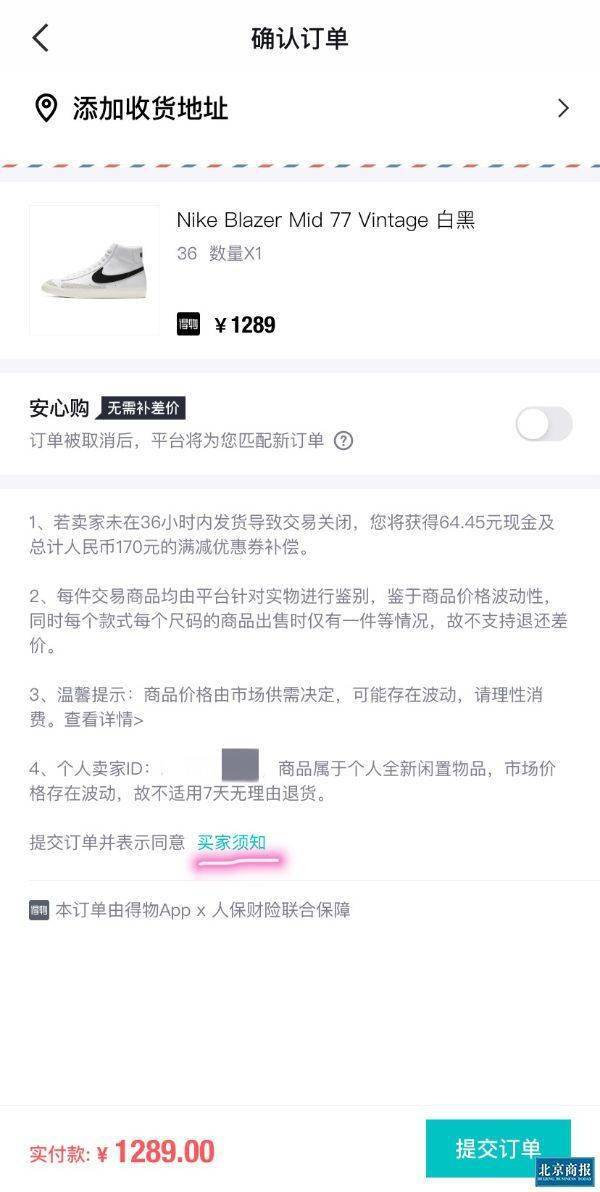Enable the 安心购 switch
Screen dimensions: 600x1192
(543, 424)
